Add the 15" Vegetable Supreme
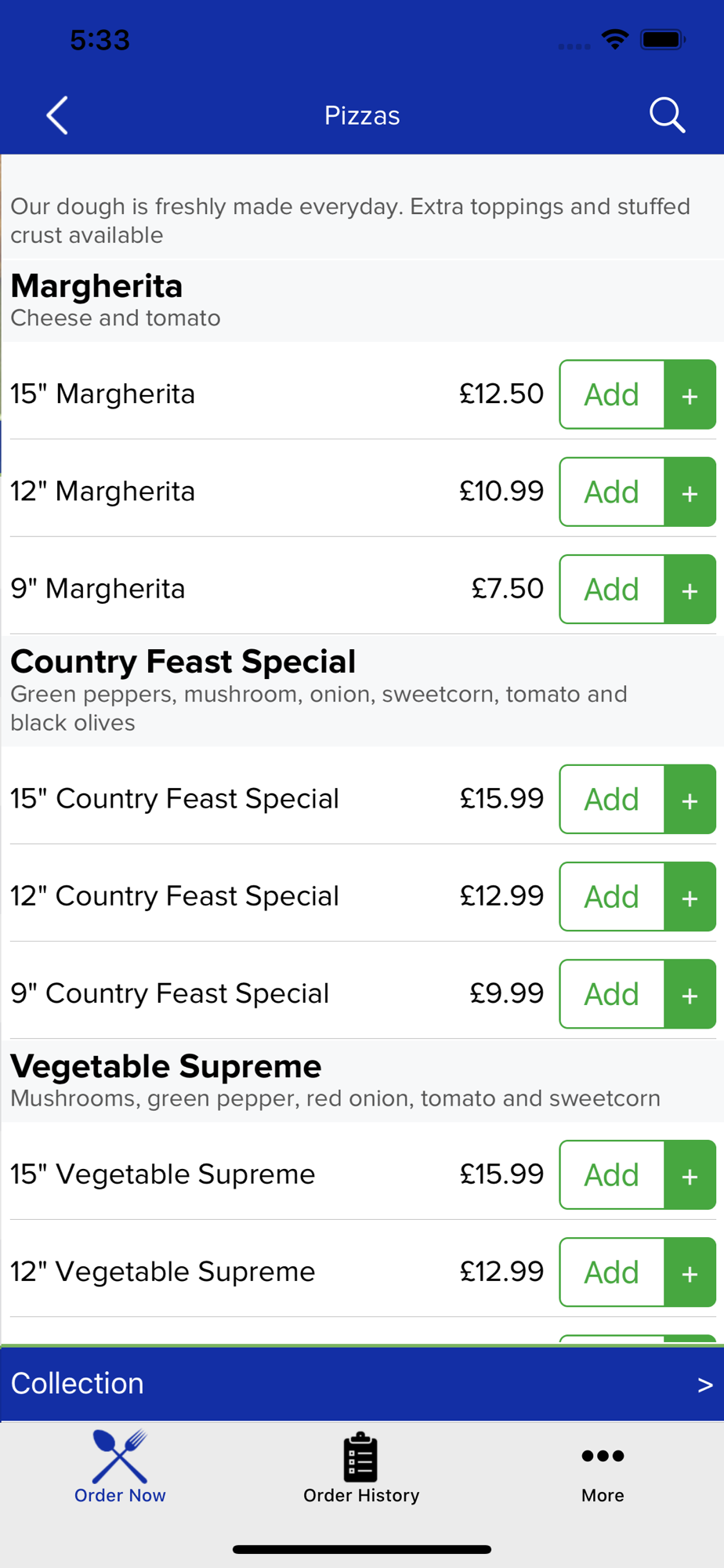Screen dimensions: 724x1568 (x=637, y=1174)
